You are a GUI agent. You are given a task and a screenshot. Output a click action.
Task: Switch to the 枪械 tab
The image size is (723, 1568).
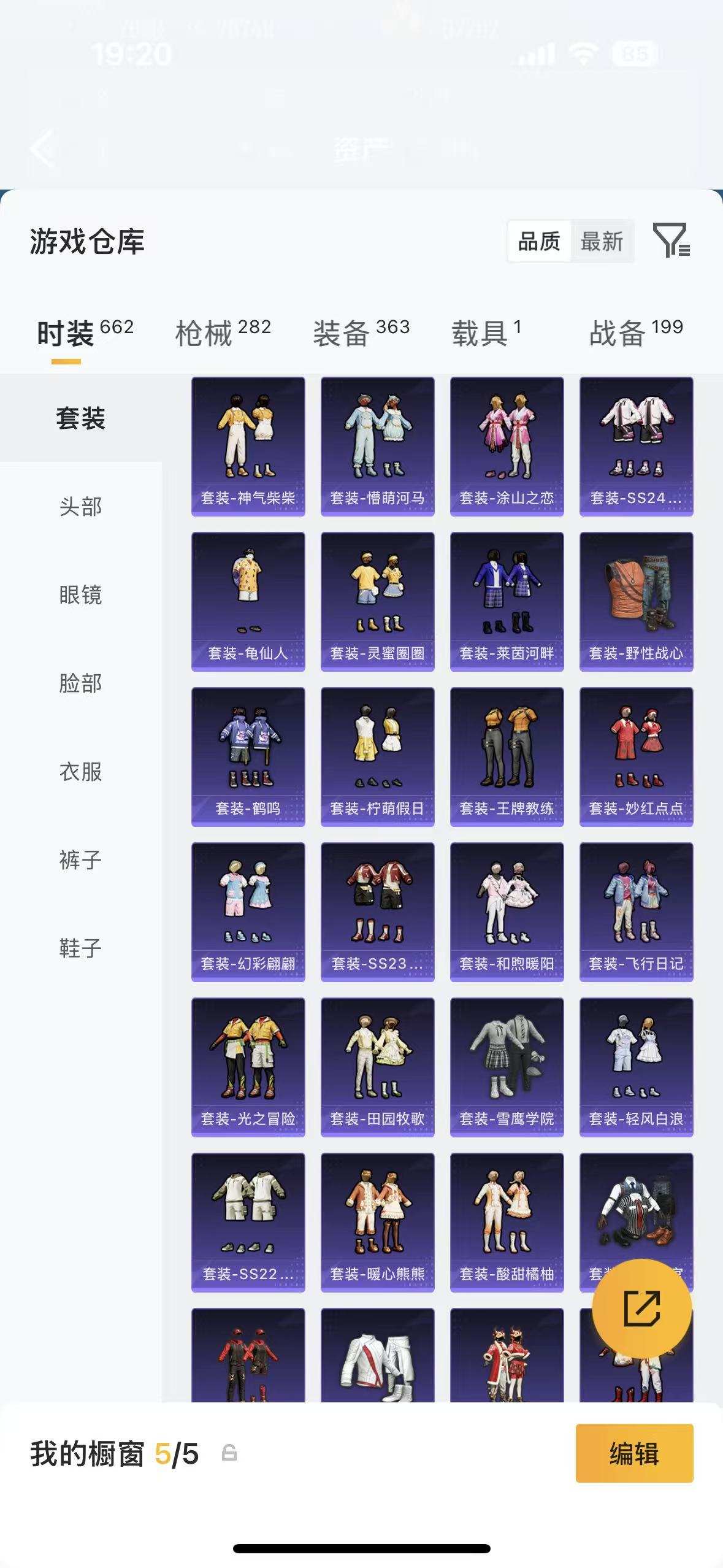[x=223, y=333]
